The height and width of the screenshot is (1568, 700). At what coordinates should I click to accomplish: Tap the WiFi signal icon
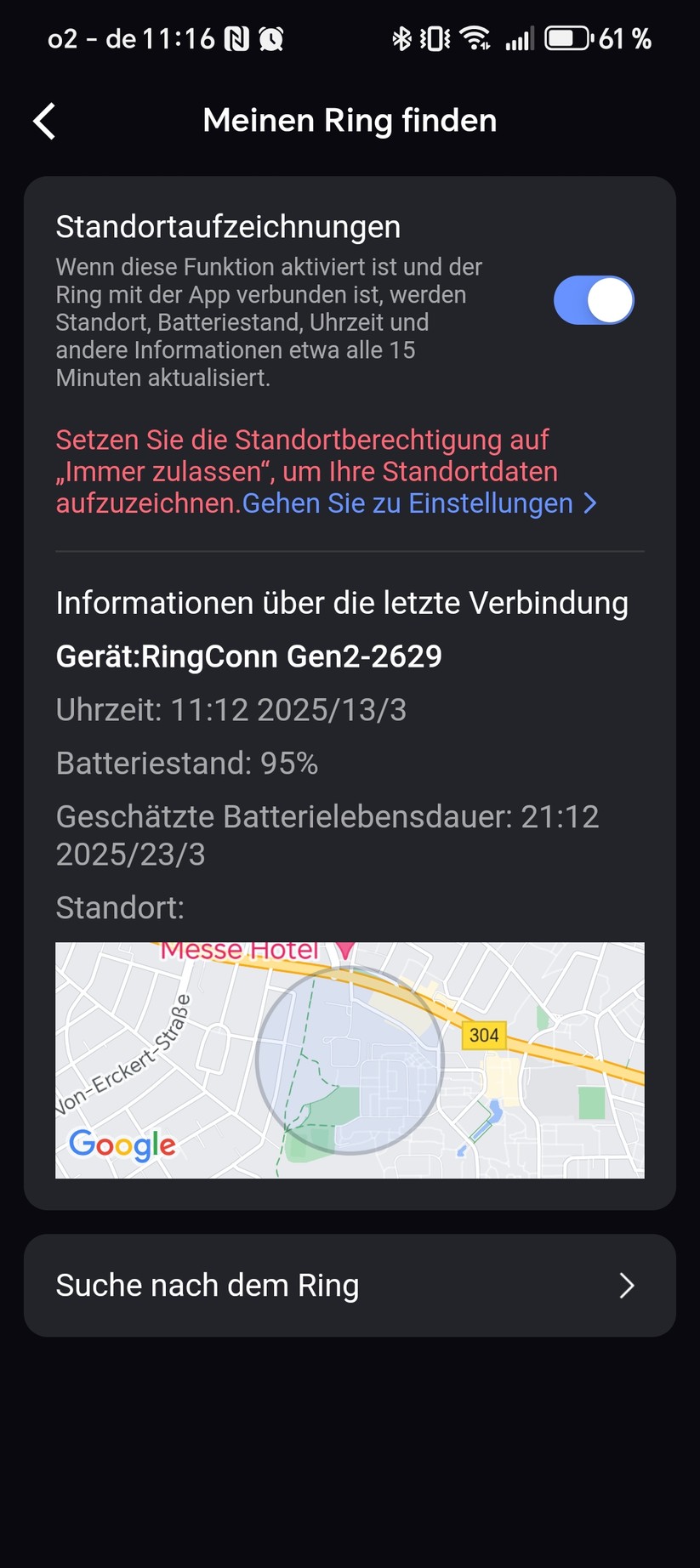coord(474,38)
